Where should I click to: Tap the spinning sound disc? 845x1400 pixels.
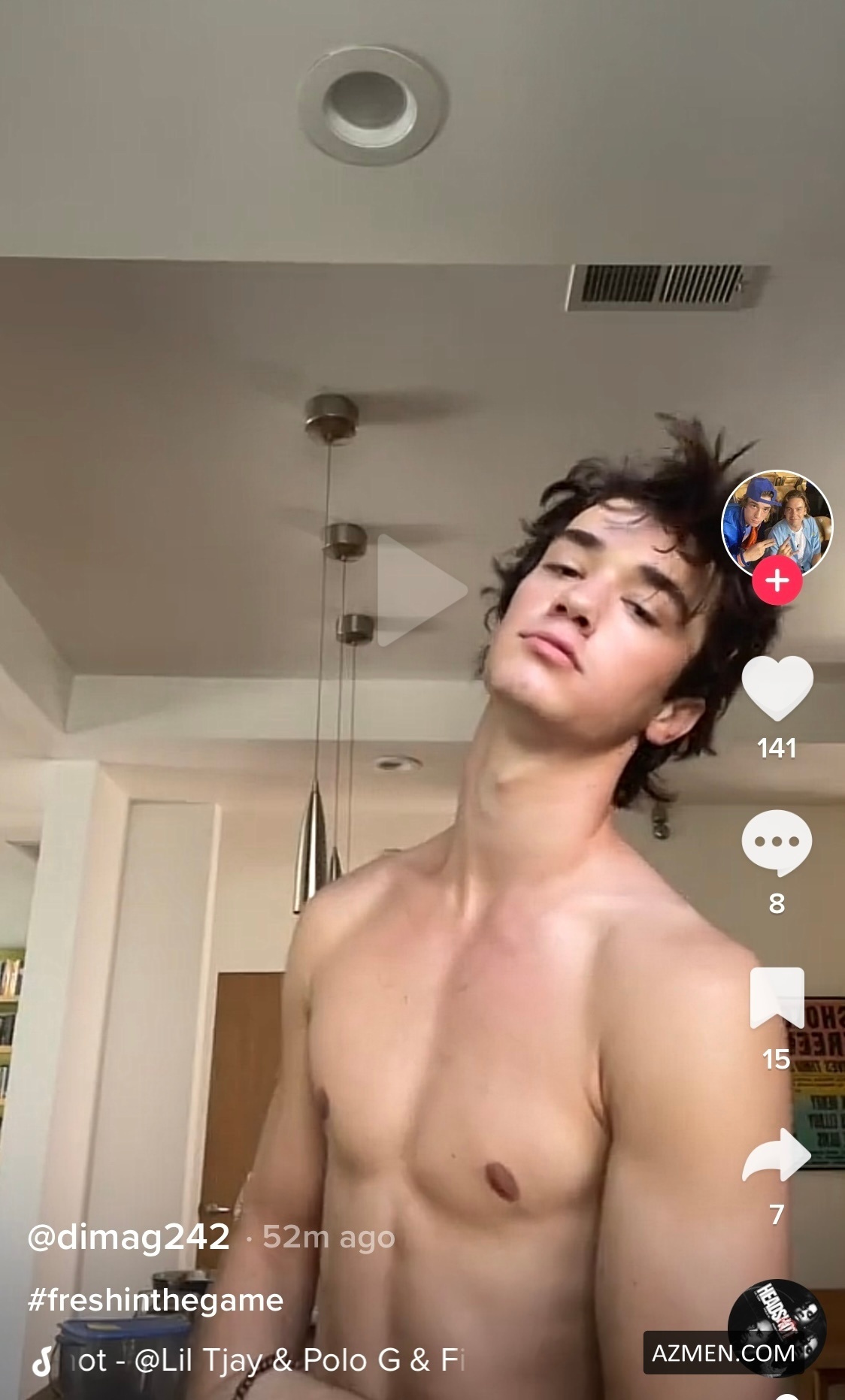click(x=777, y=1327)
